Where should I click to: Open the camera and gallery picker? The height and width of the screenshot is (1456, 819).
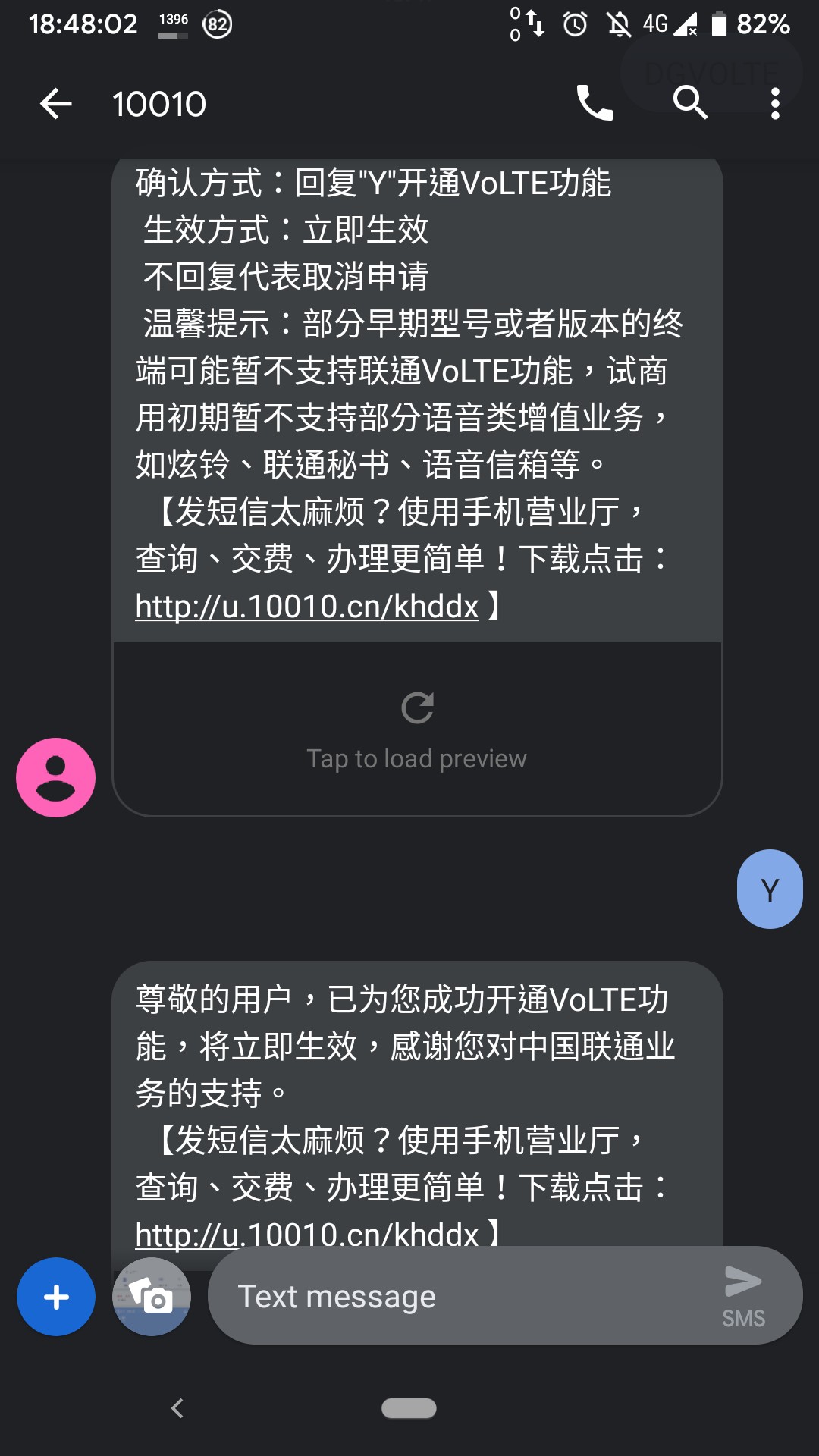coord(152,1297)
